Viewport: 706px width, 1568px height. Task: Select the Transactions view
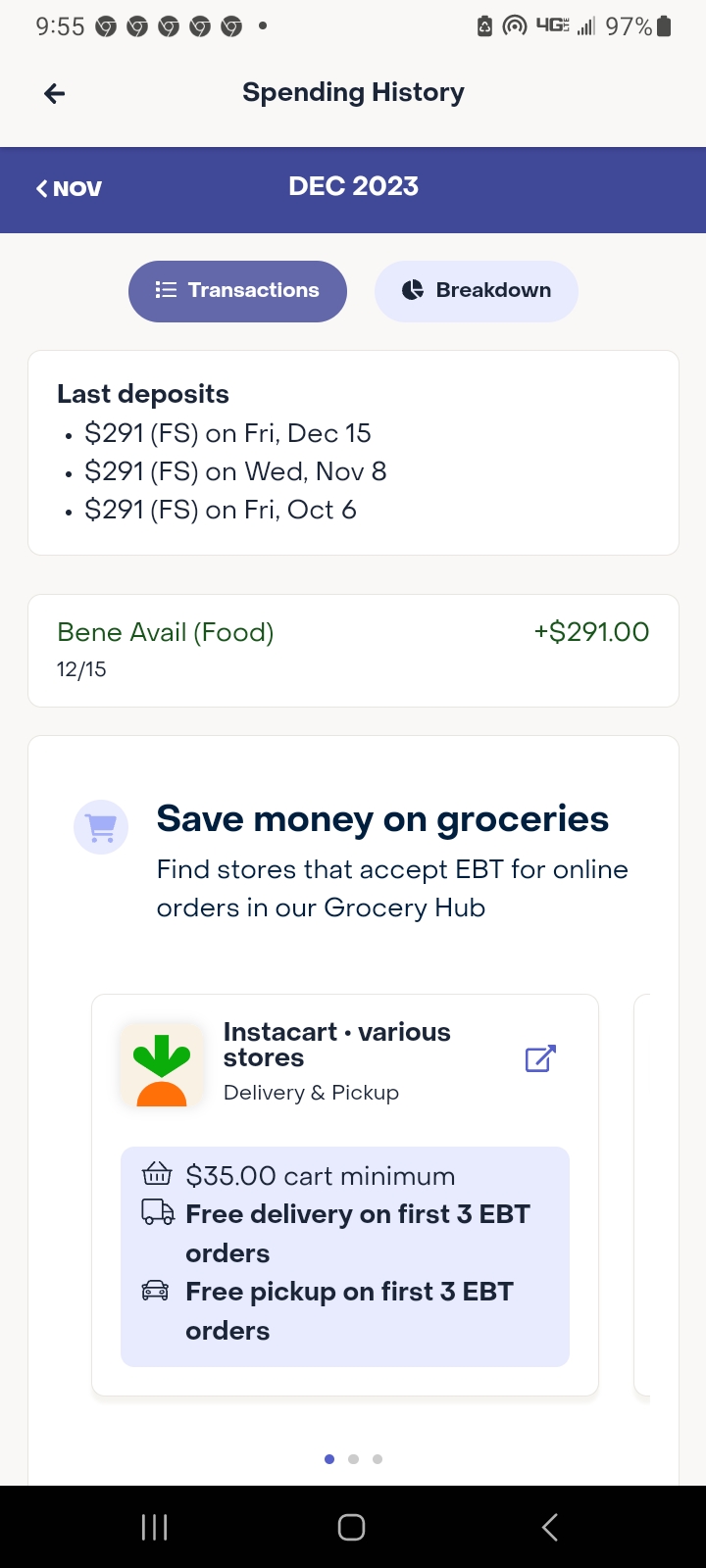237,291
